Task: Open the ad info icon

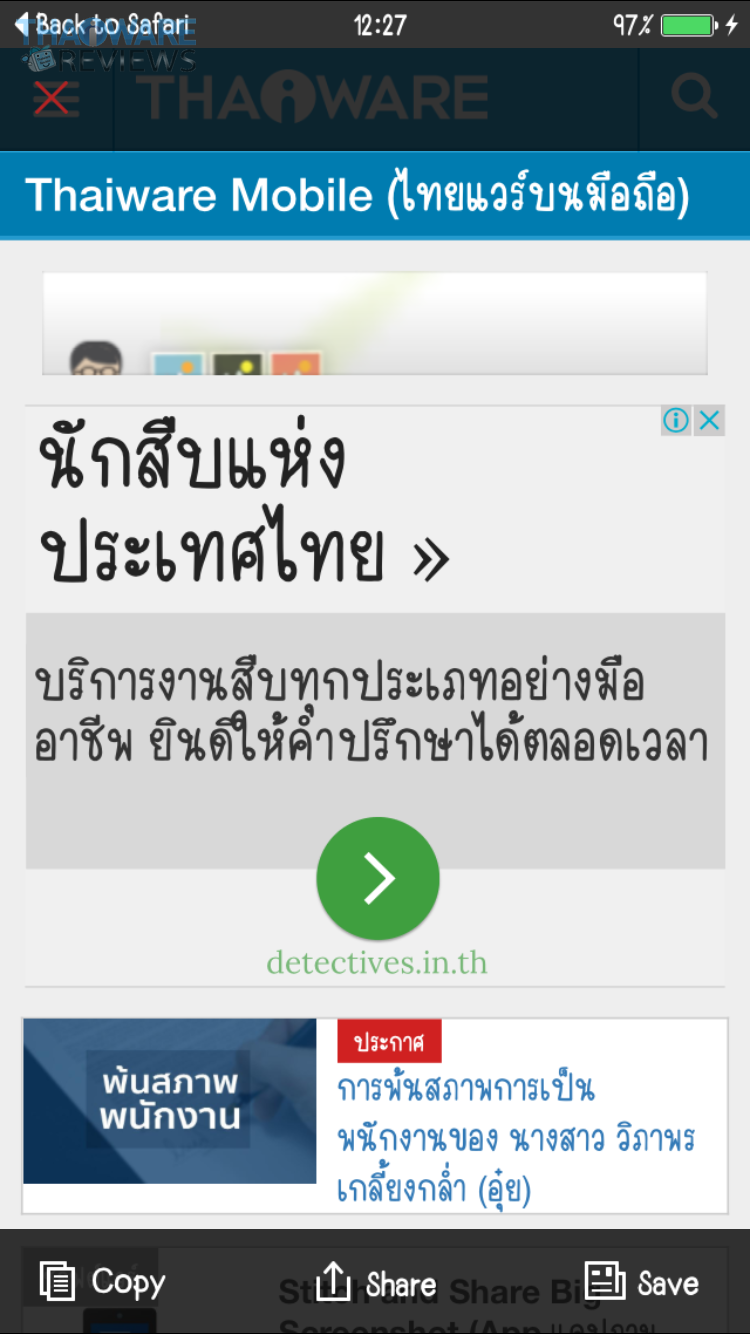Action: click(676, 421)
